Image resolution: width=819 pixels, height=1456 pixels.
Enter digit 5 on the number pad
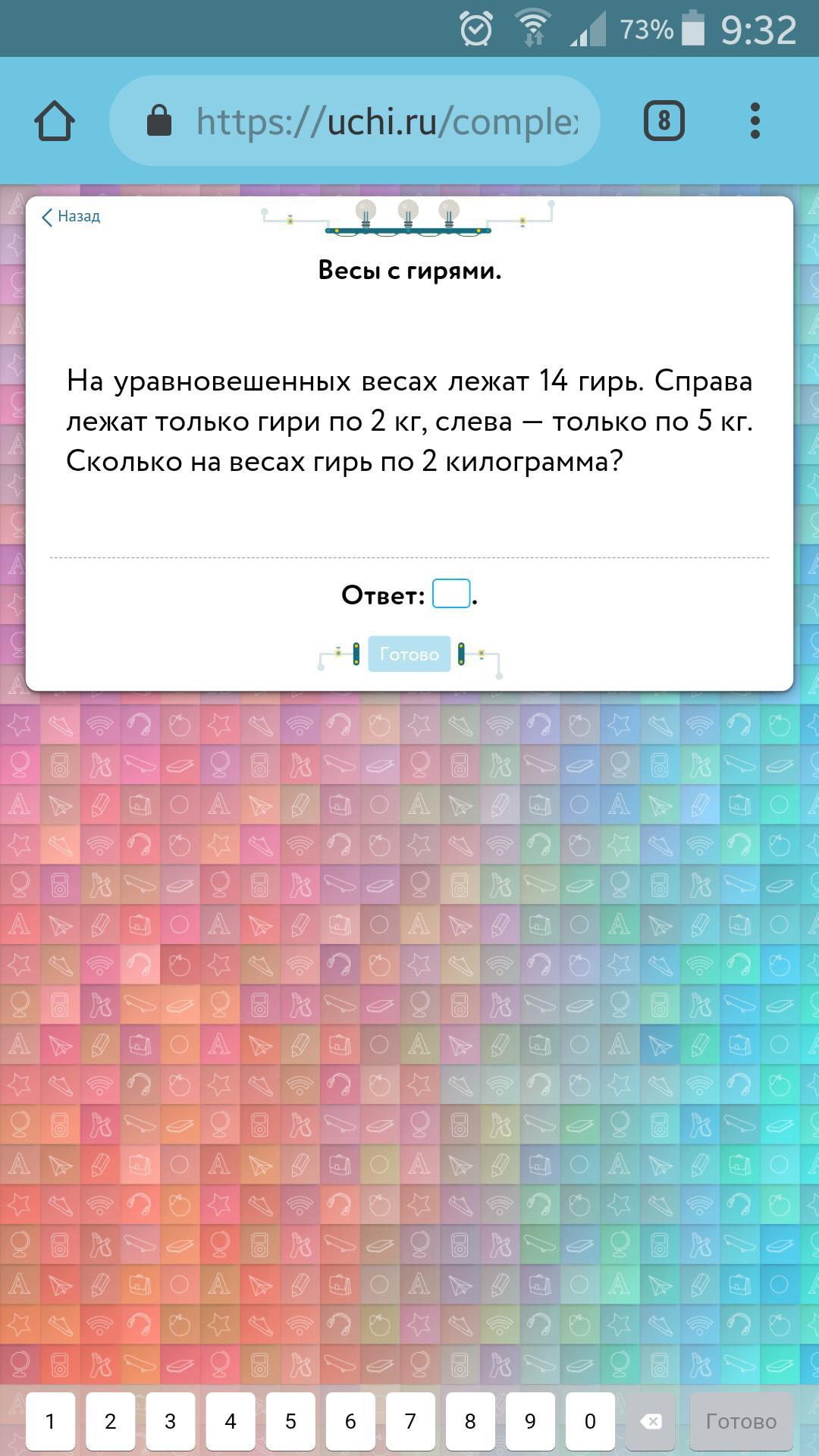[290, 1421]
